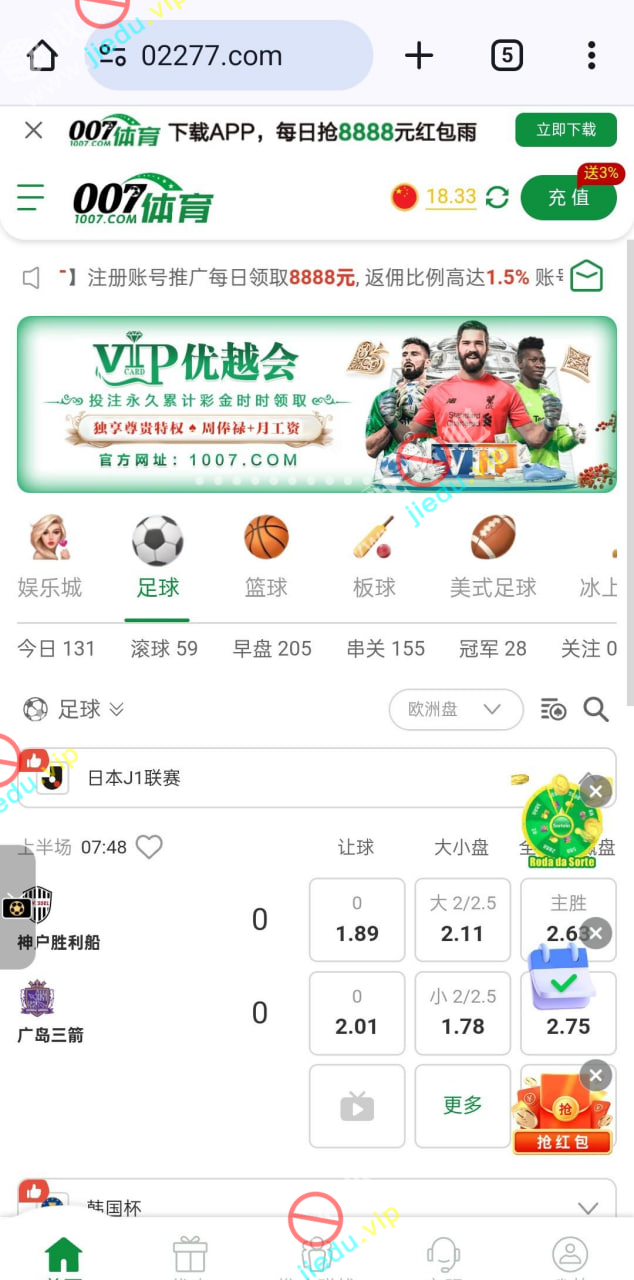Open the browser overflow menu
Image resolution: width=634 pixels, height=1280 pixels.
[x=592, y=56]
